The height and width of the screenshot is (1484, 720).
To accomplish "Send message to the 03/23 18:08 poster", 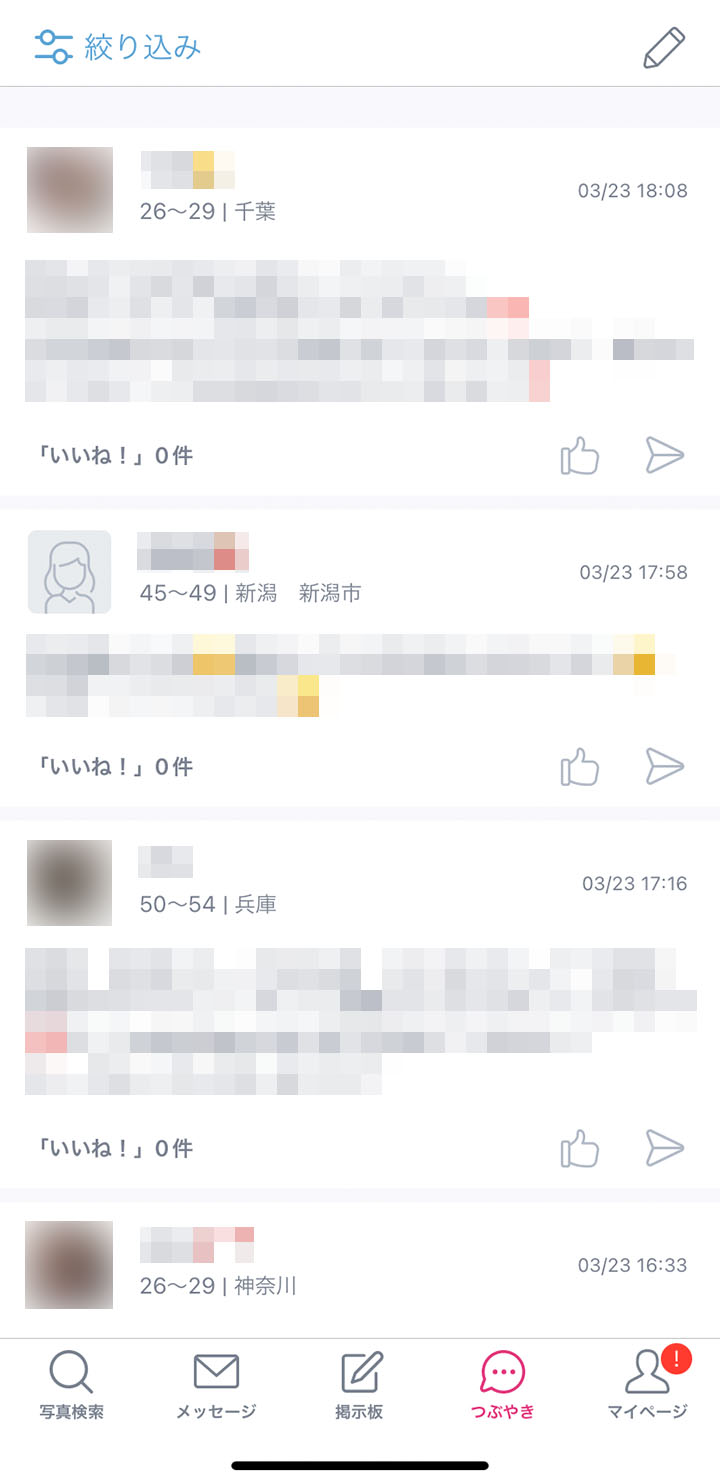I will 664,456.
